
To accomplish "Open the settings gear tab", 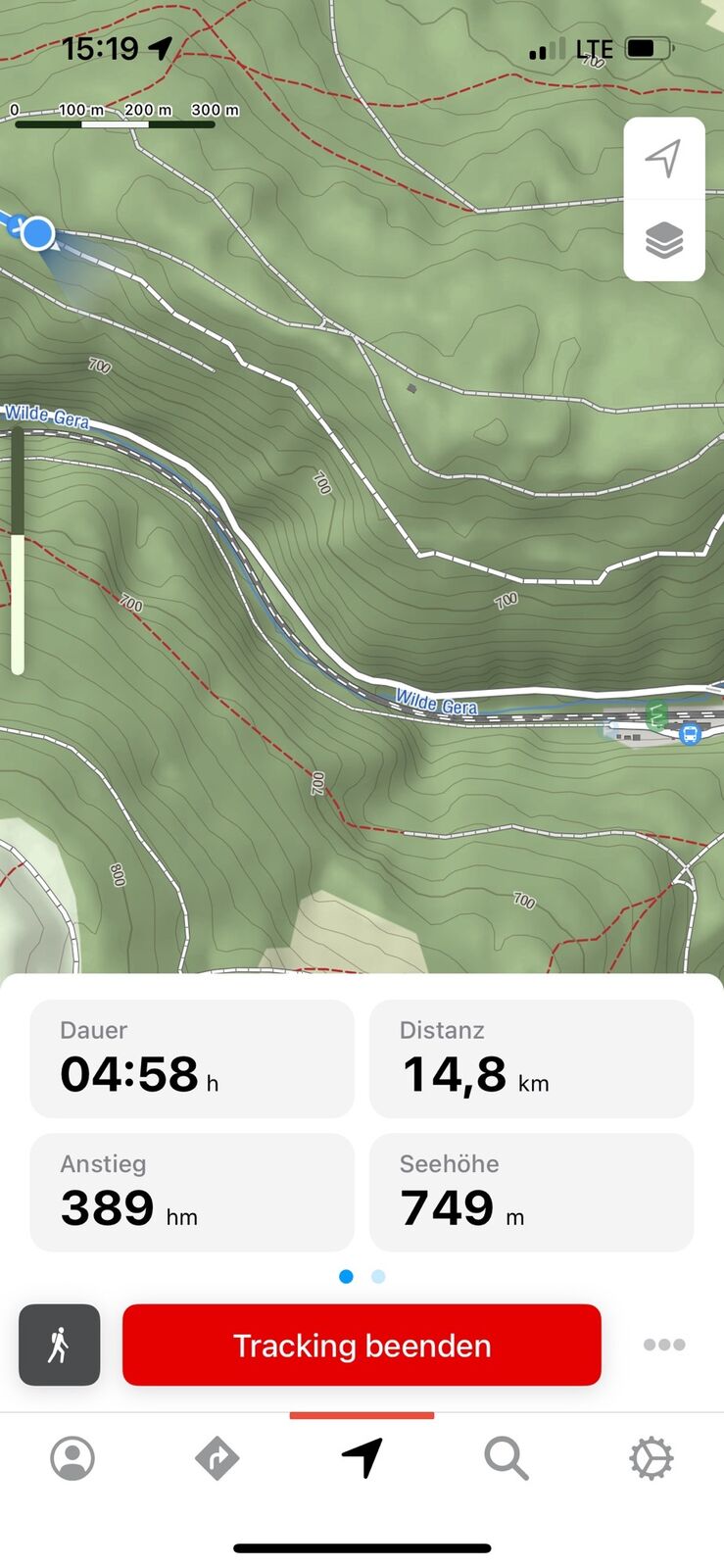I will [x=652, y=1458].
